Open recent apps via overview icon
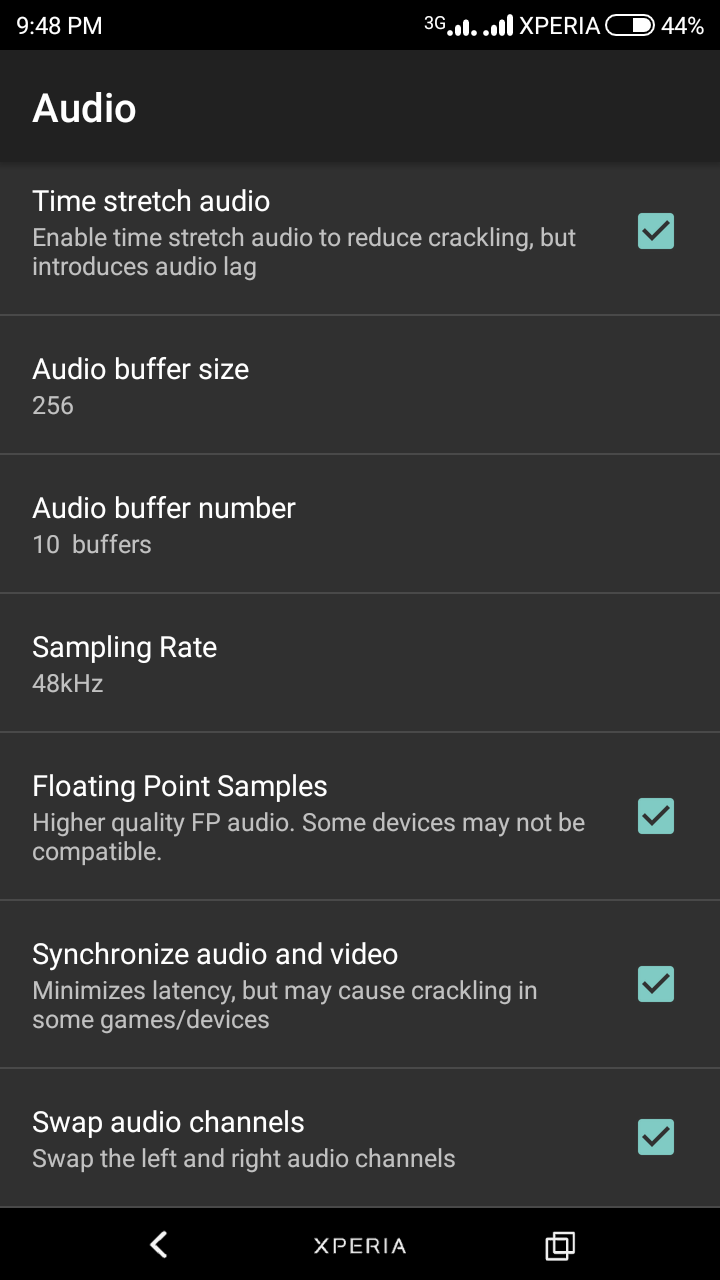 point(559,1245)
